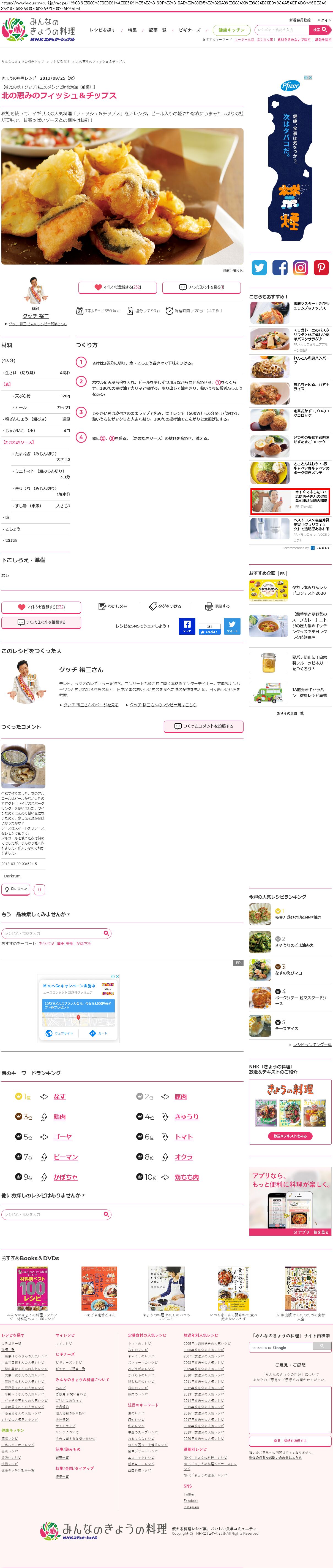
Task: View comments with つくったコメントを見る button
Action: pos(201,287)
